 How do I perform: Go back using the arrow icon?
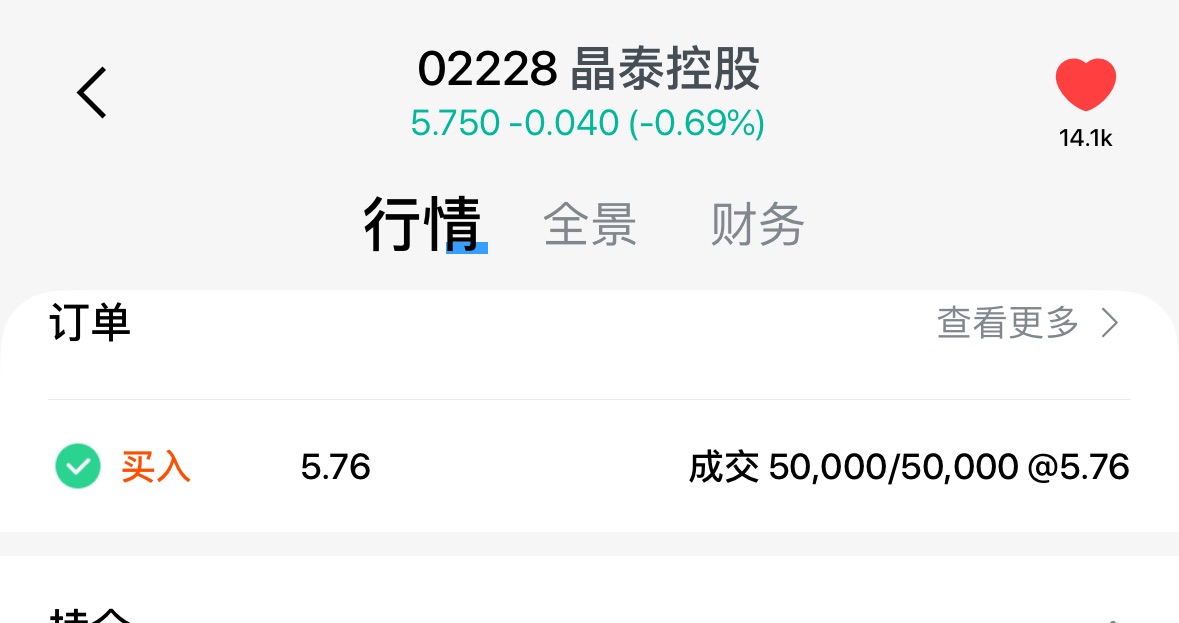tap(92, 93)
